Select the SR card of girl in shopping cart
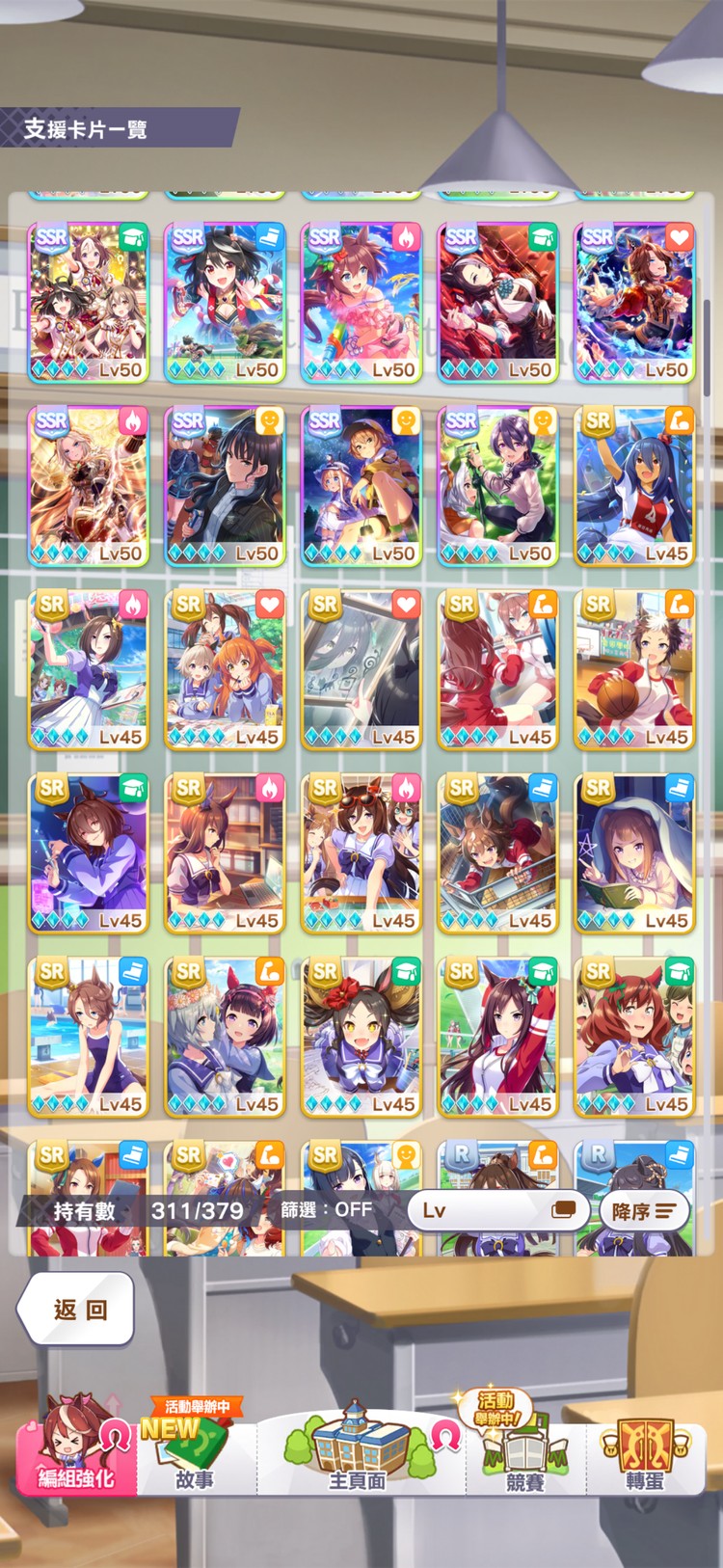The width and height of the screenshot is (723, 1568). point(497,853)
